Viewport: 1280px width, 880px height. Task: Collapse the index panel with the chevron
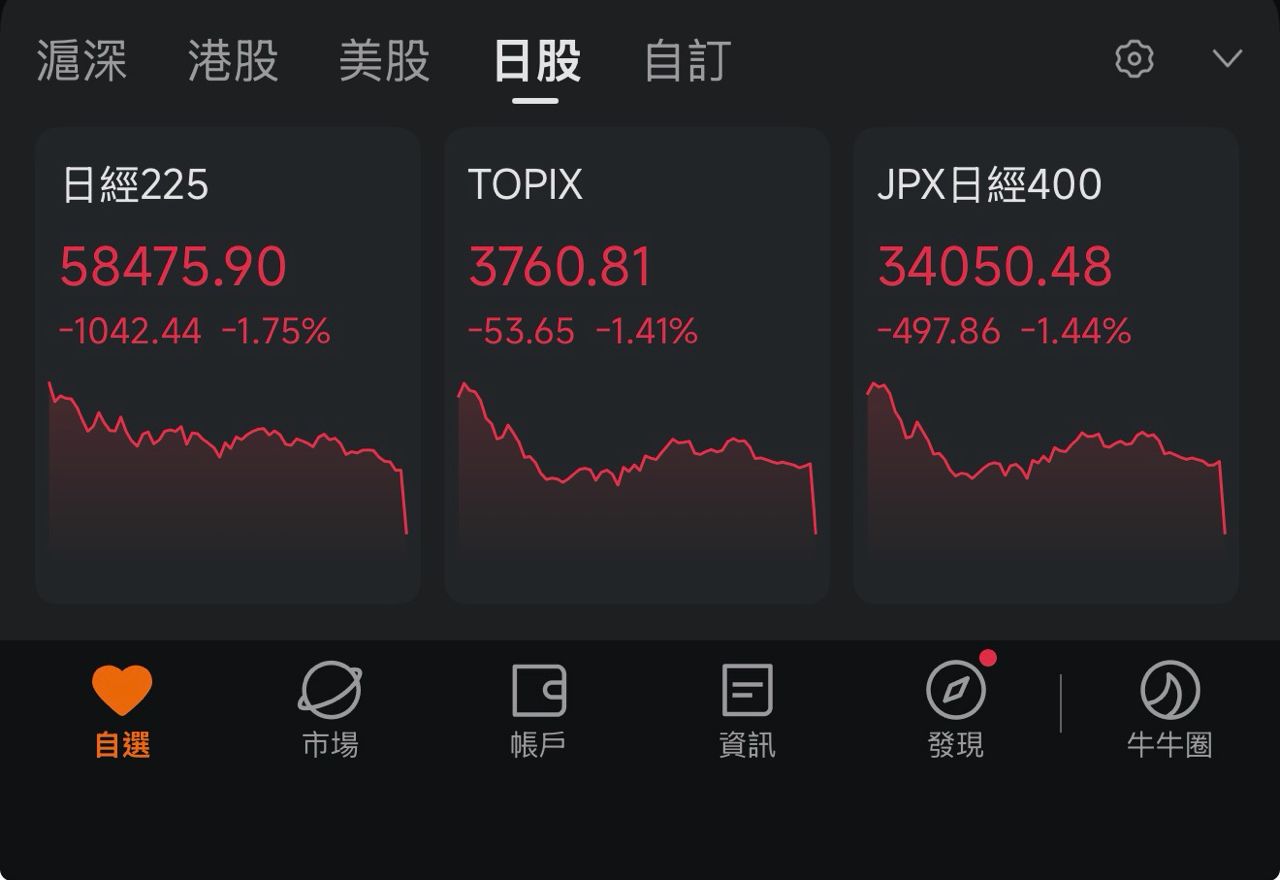(1227, 59)
